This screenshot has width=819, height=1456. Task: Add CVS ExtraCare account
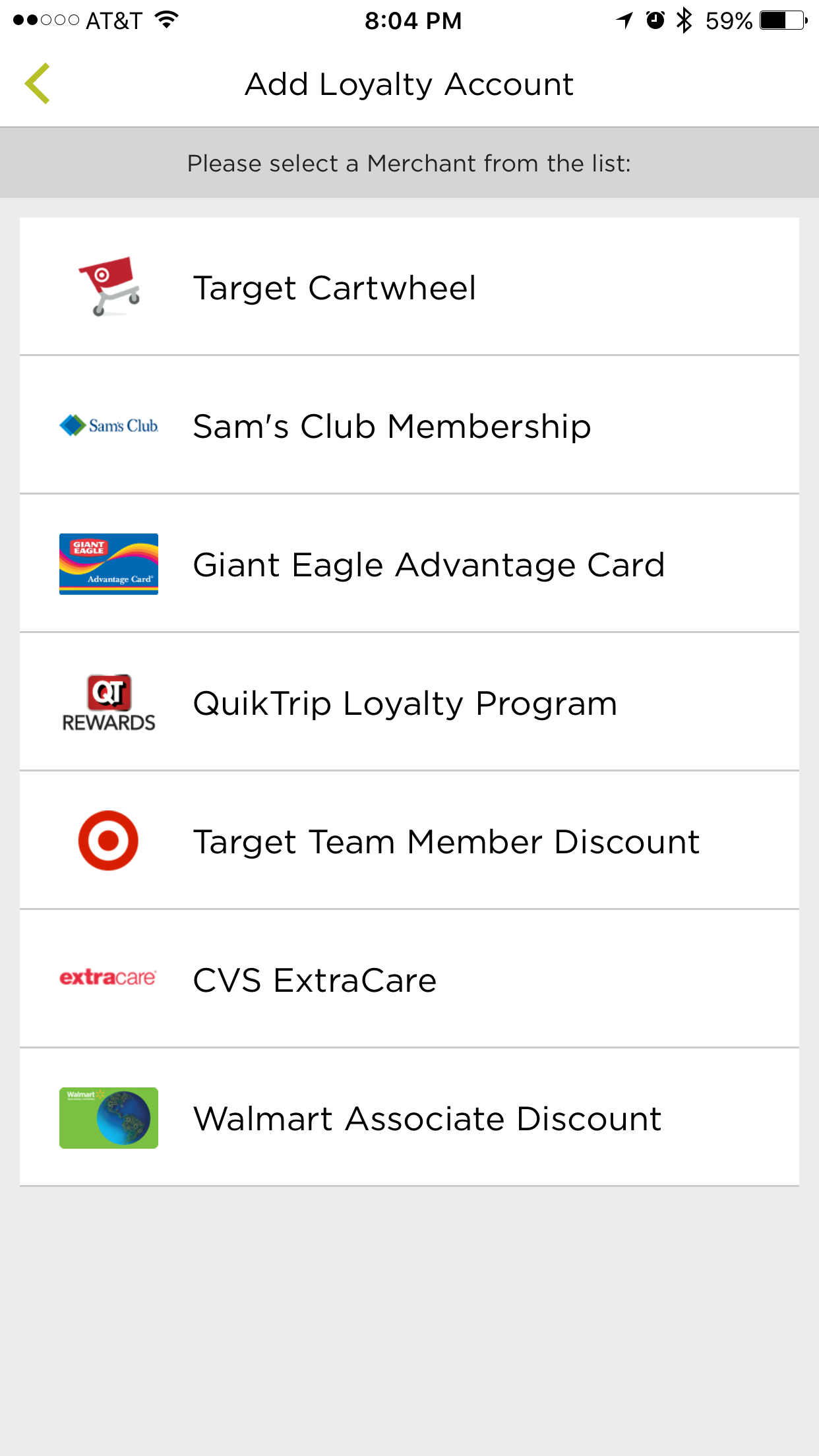(409, 979)
